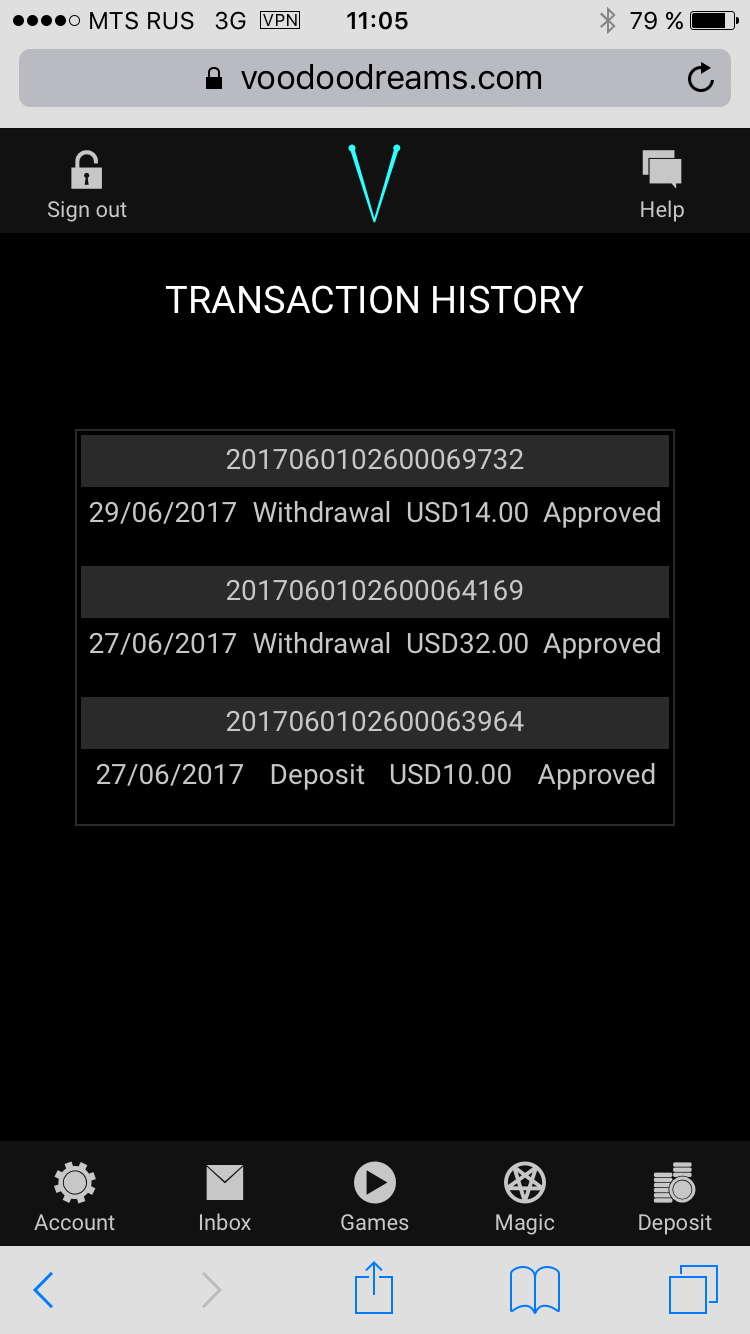This screenshot has width=750, height=1334.
Task: Tap Sign out at the top
Action: click(87, 184)
